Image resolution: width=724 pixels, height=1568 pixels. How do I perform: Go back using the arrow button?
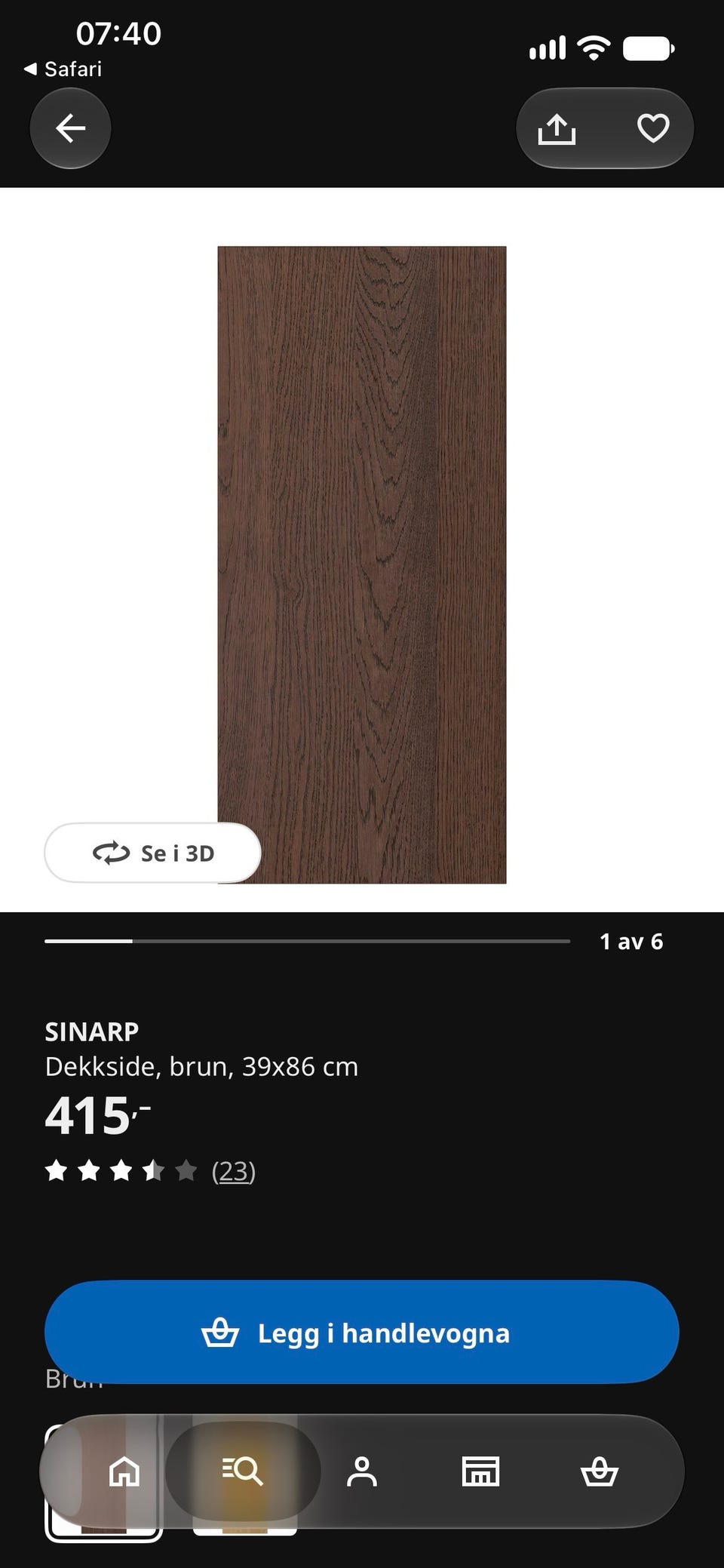(70, 128)
